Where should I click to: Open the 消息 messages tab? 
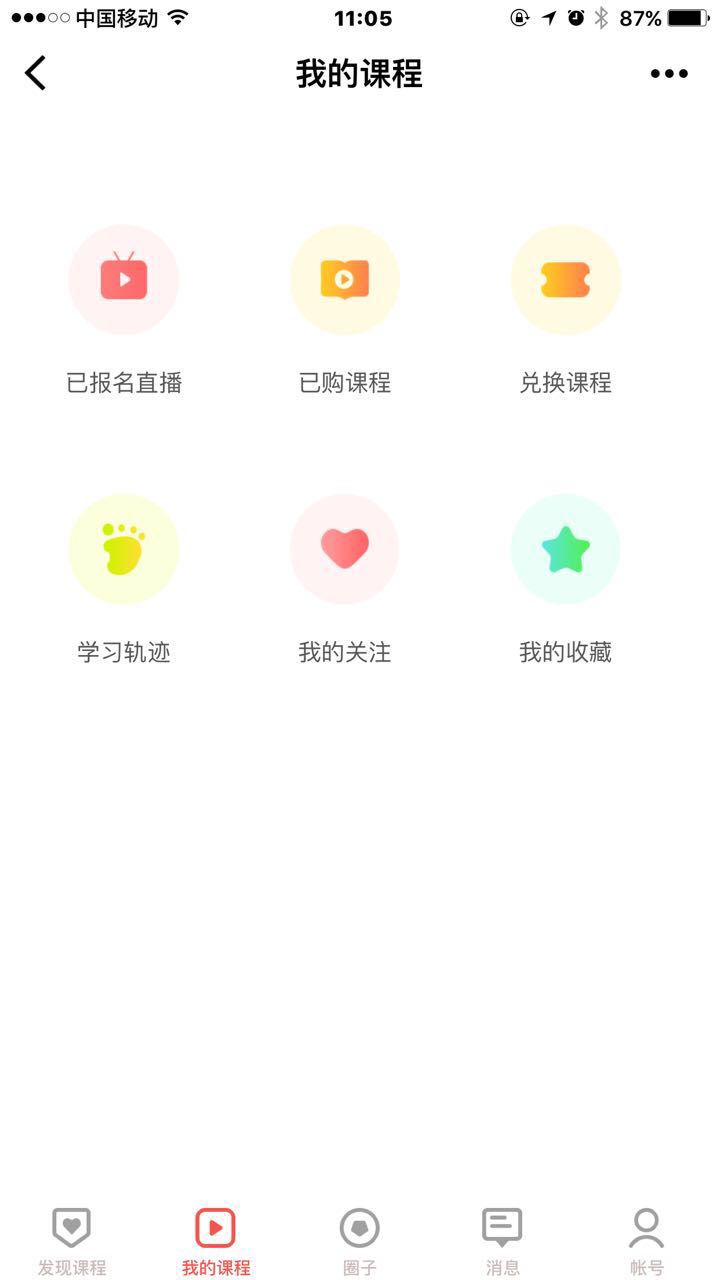[503, 1241]
